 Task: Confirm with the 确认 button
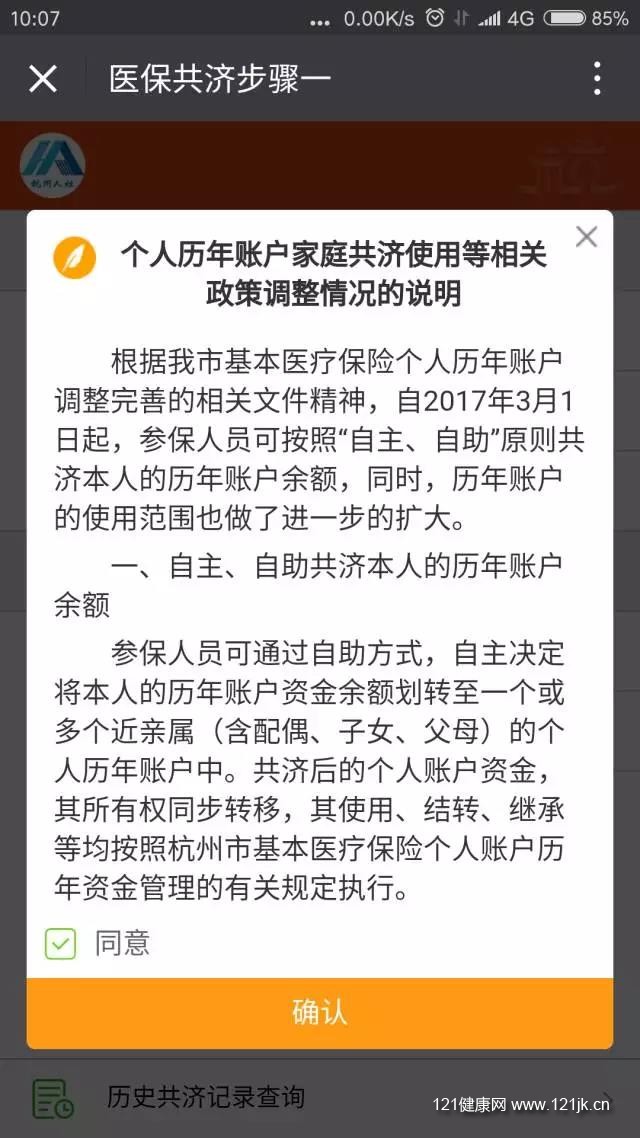click(x=320, y=1012)
